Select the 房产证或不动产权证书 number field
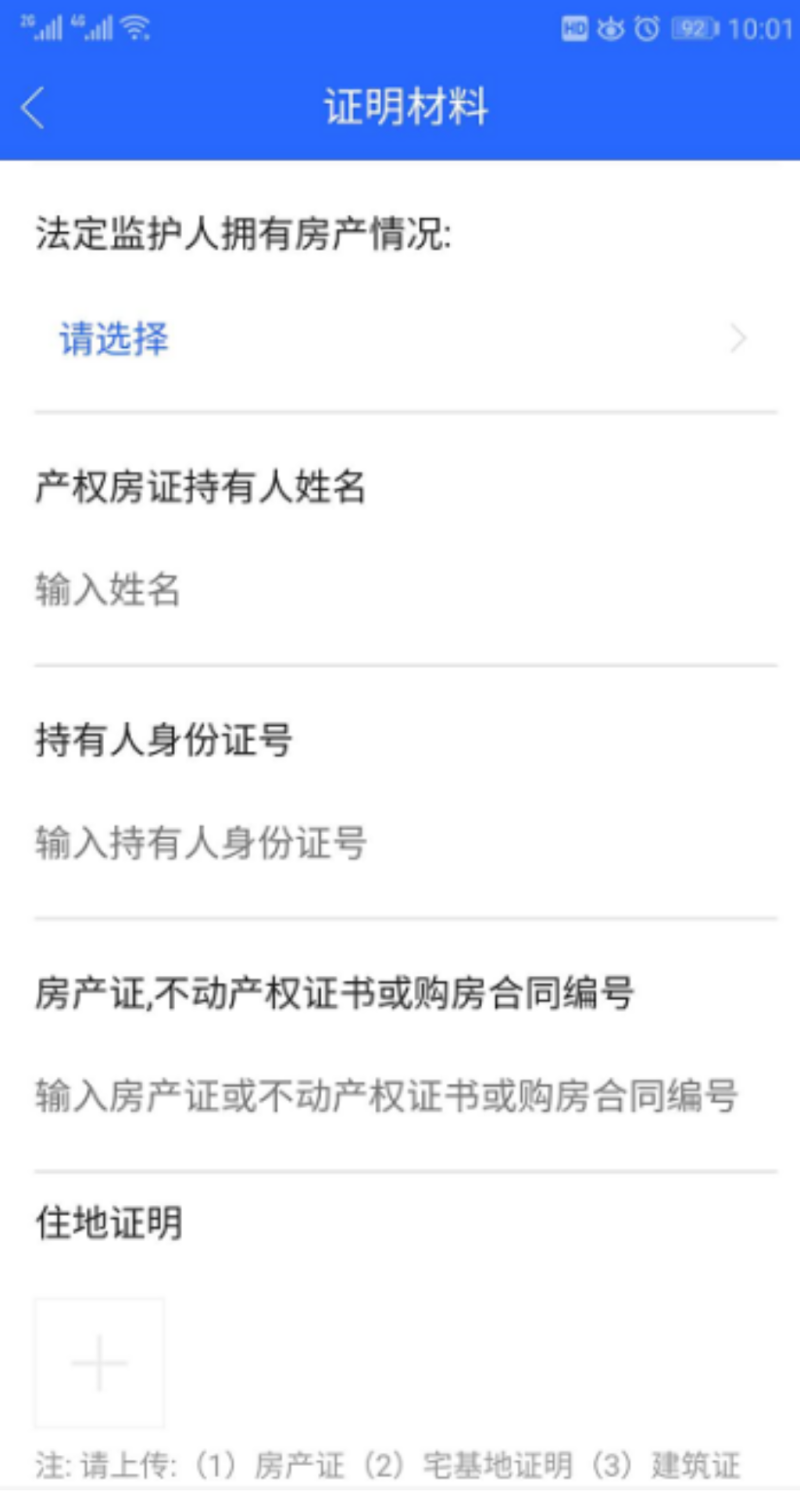The height and width of the screenshot is (1491, 800). (x=400, y=1097)
